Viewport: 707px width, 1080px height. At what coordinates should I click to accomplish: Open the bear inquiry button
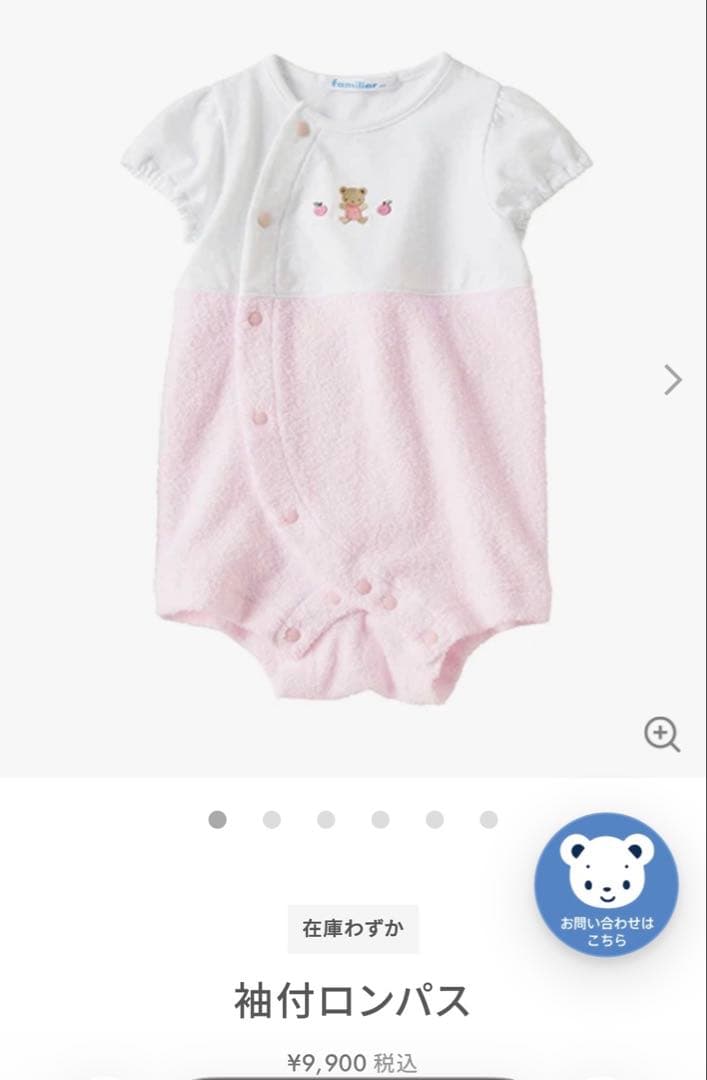coord(605,884)
